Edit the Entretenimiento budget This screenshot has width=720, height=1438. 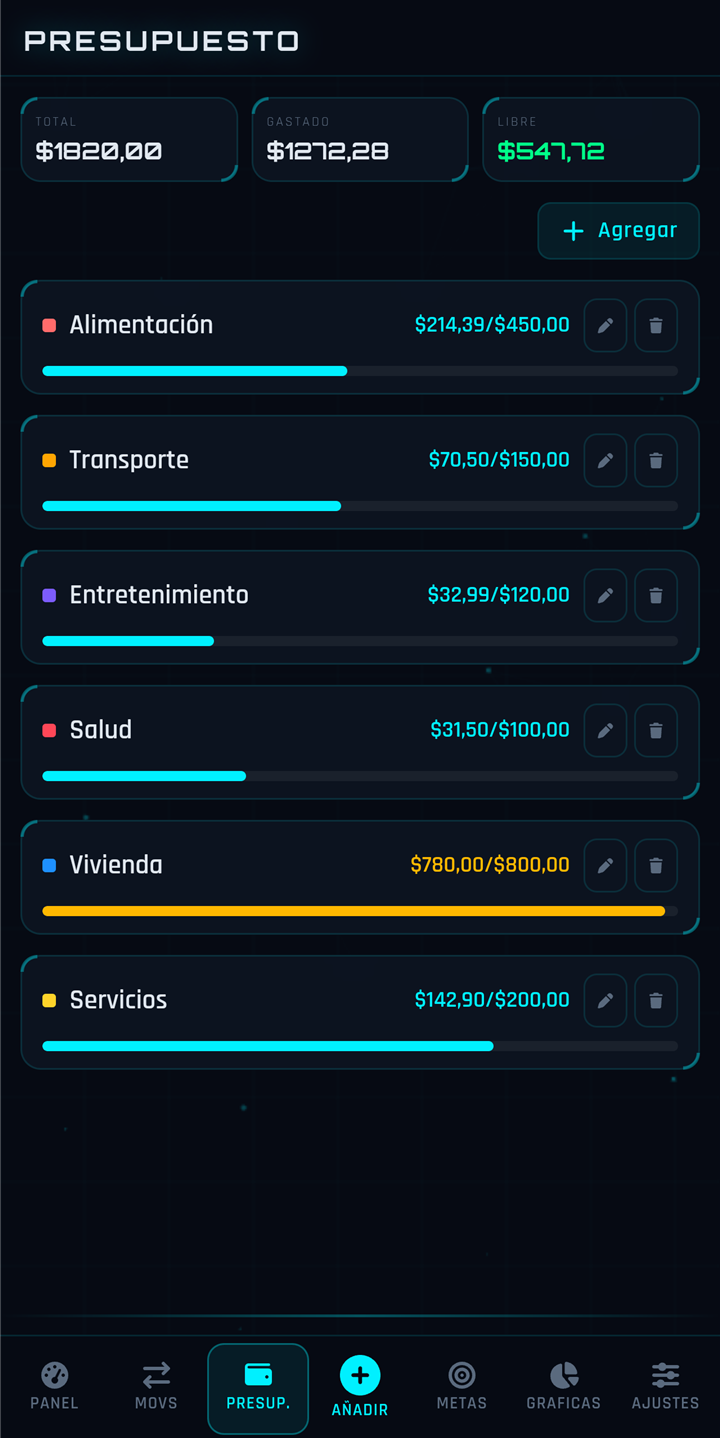pyautogui.click(x=605, y=596)
